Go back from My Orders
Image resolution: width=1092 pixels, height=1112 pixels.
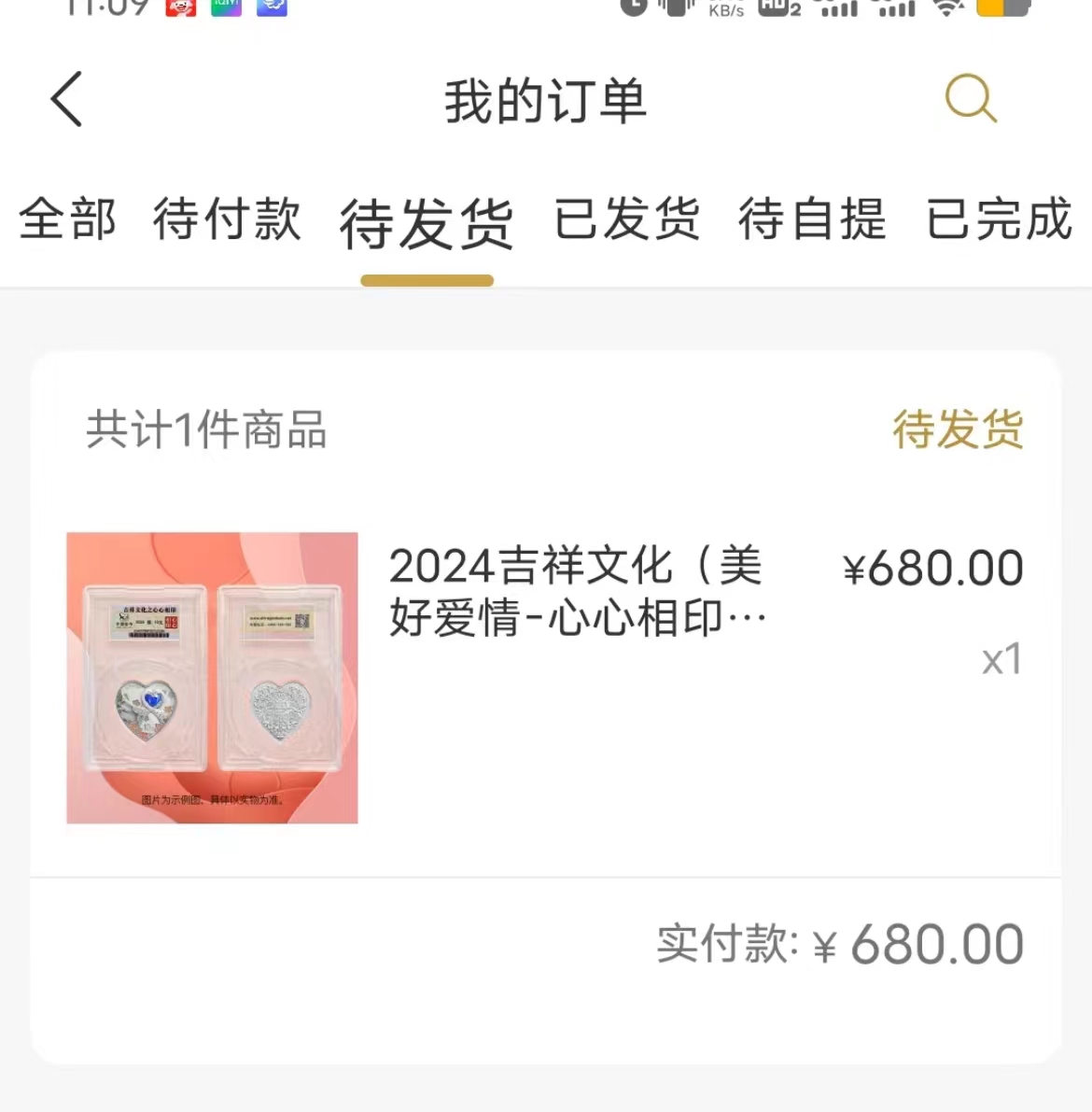pyautogui.click(x=67, y=99)
